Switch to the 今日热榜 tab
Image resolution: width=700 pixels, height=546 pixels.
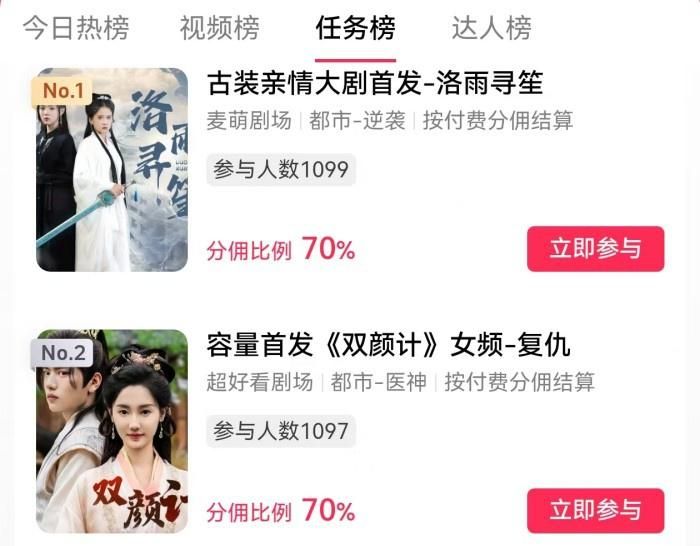(x=76, y=28)
